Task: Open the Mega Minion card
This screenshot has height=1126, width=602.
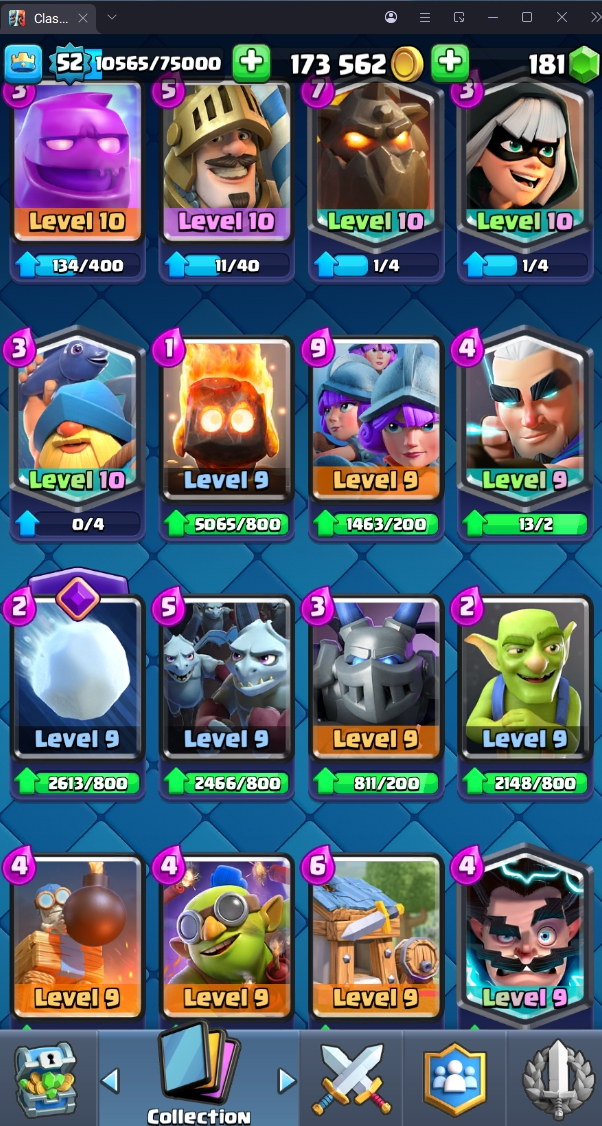Action: coord(376,680)
